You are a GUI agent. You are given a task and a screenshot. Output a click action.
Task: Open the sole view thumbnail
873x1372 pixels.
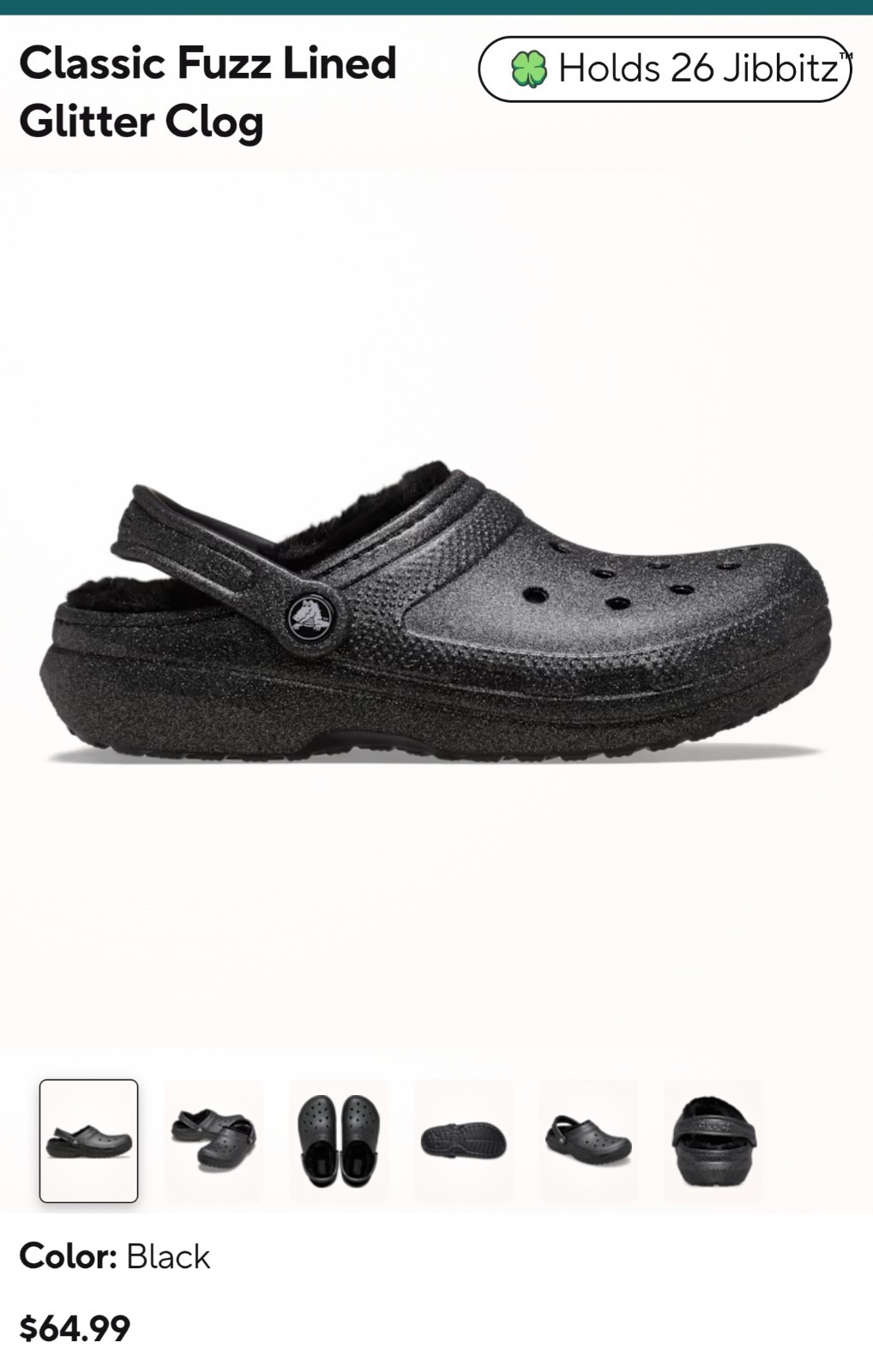(x=464, y=1140)
